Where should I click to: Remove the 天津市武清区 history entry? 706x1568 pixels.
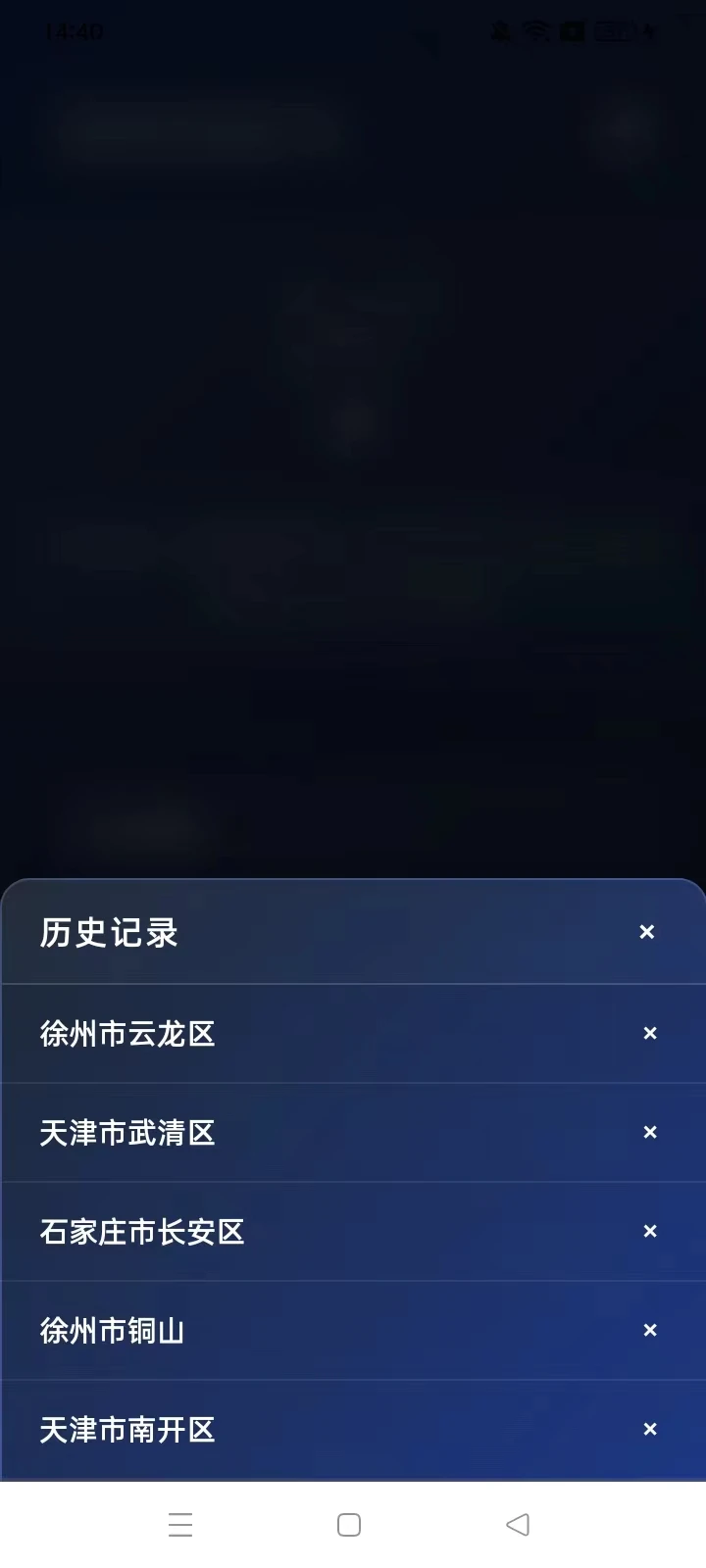tap(649, 1132)
